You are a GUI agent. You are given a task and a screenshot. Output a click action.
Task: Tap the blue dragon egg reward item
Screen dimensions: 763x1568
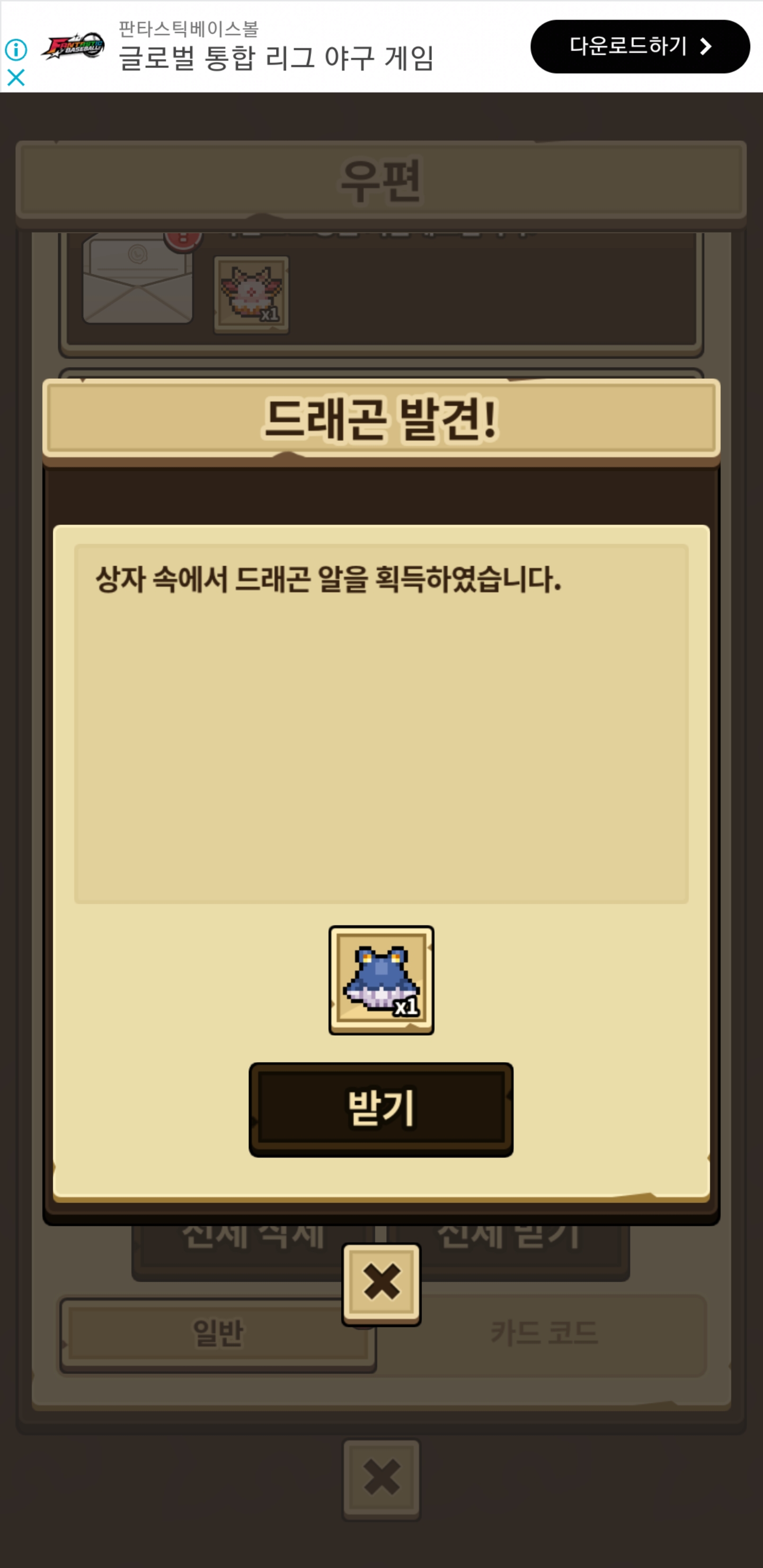tap(381, 980)
